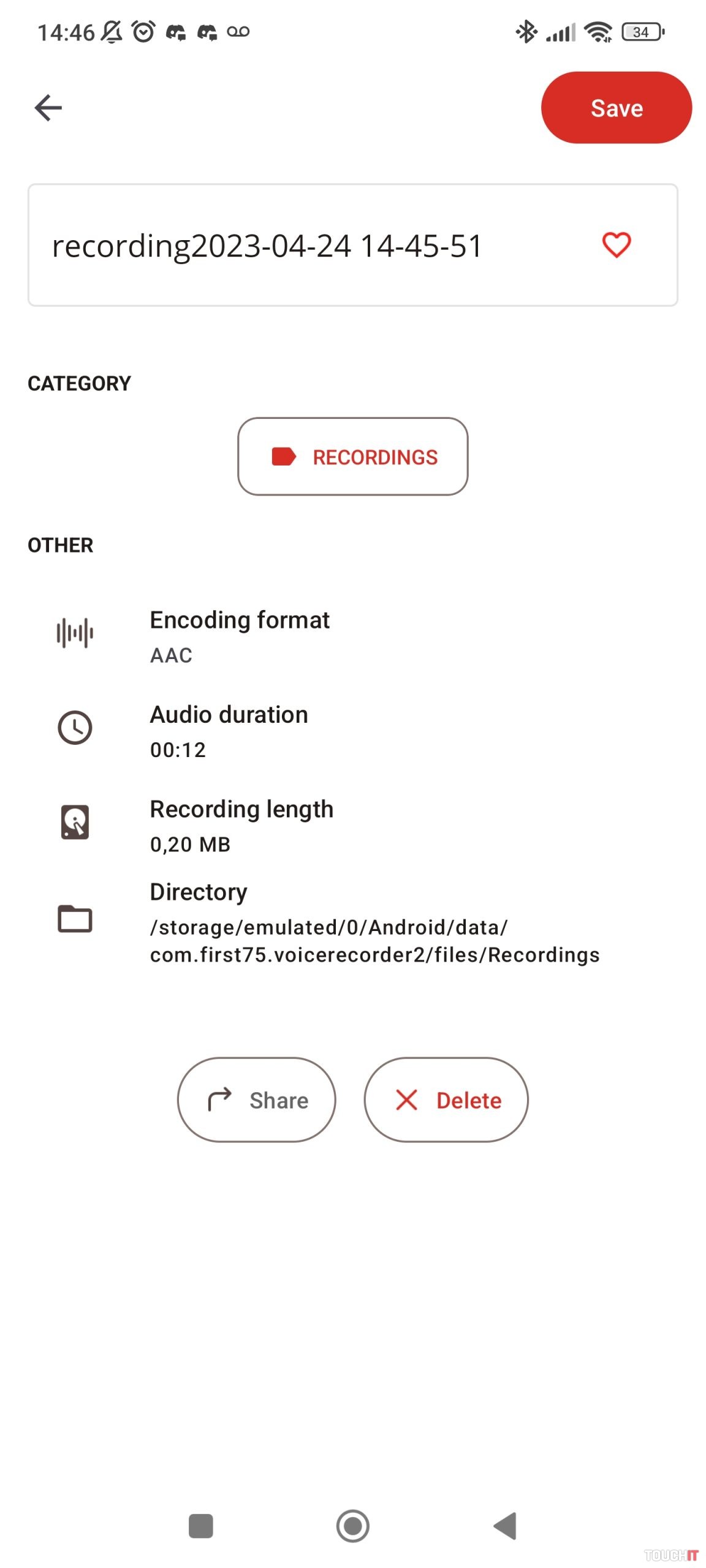Screen dimensions: 706x1568
Task: Delete this recording
Action: 446,1099
